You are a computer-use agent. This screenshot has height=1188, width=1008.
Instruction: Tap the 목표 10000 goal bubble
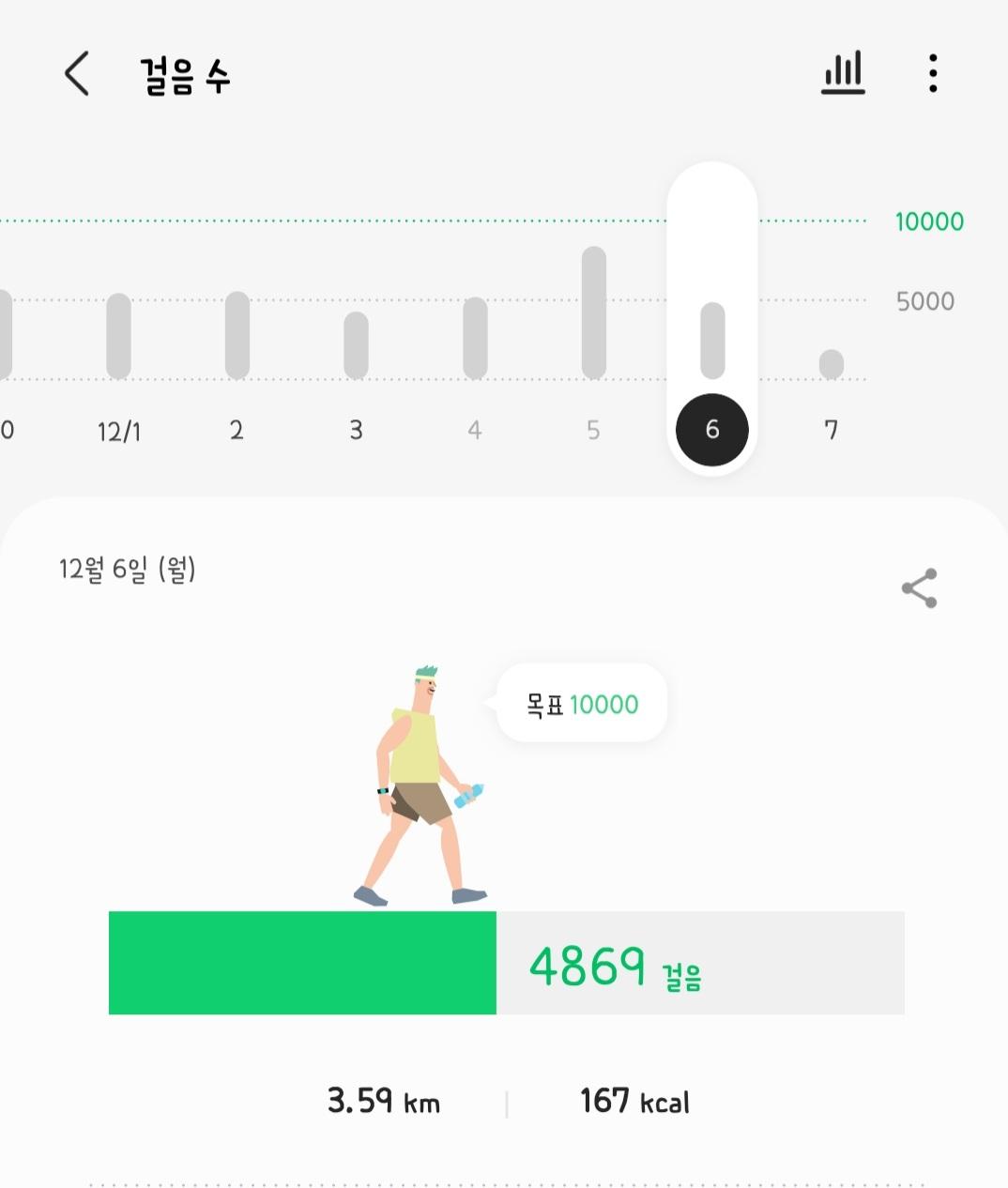[x=582, y=704]
